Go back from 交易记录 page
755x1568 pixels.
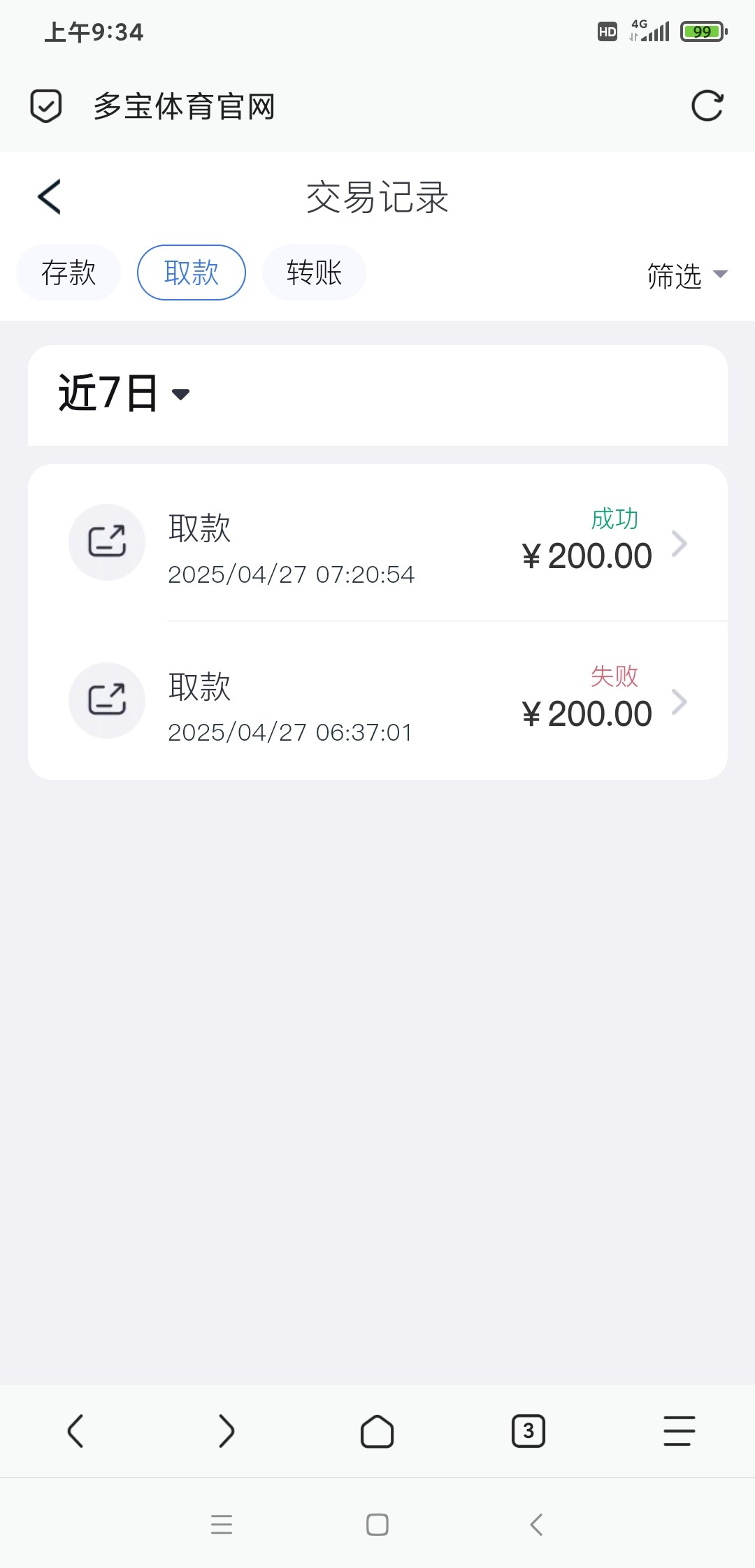click(50, 197)
